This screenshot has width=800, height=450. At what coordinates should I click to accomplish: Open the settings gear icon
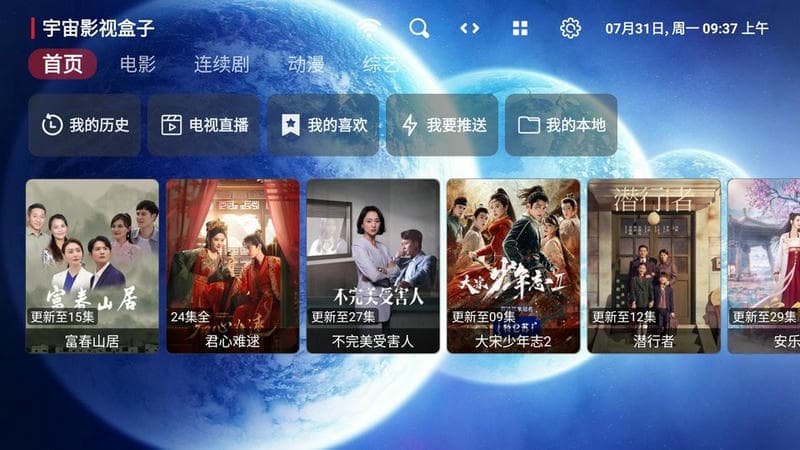[570, 28]
